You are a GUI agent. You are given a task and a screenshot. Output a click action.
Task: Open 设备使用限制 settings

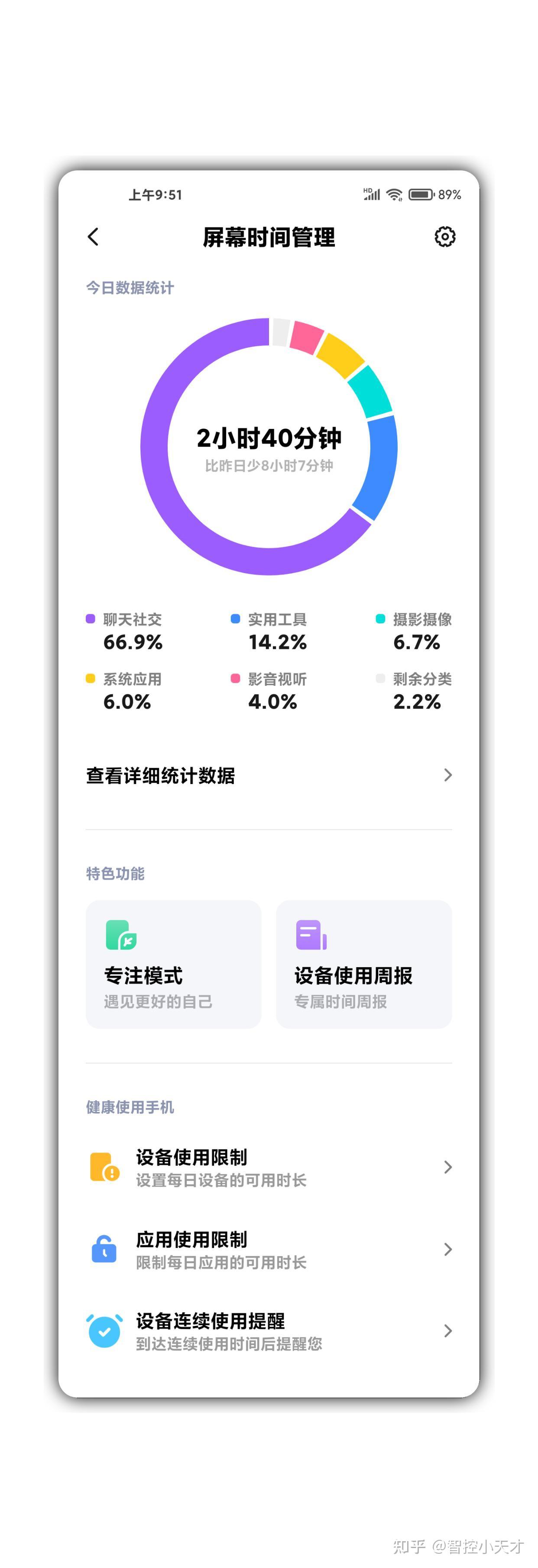[x=269, y=1167]
